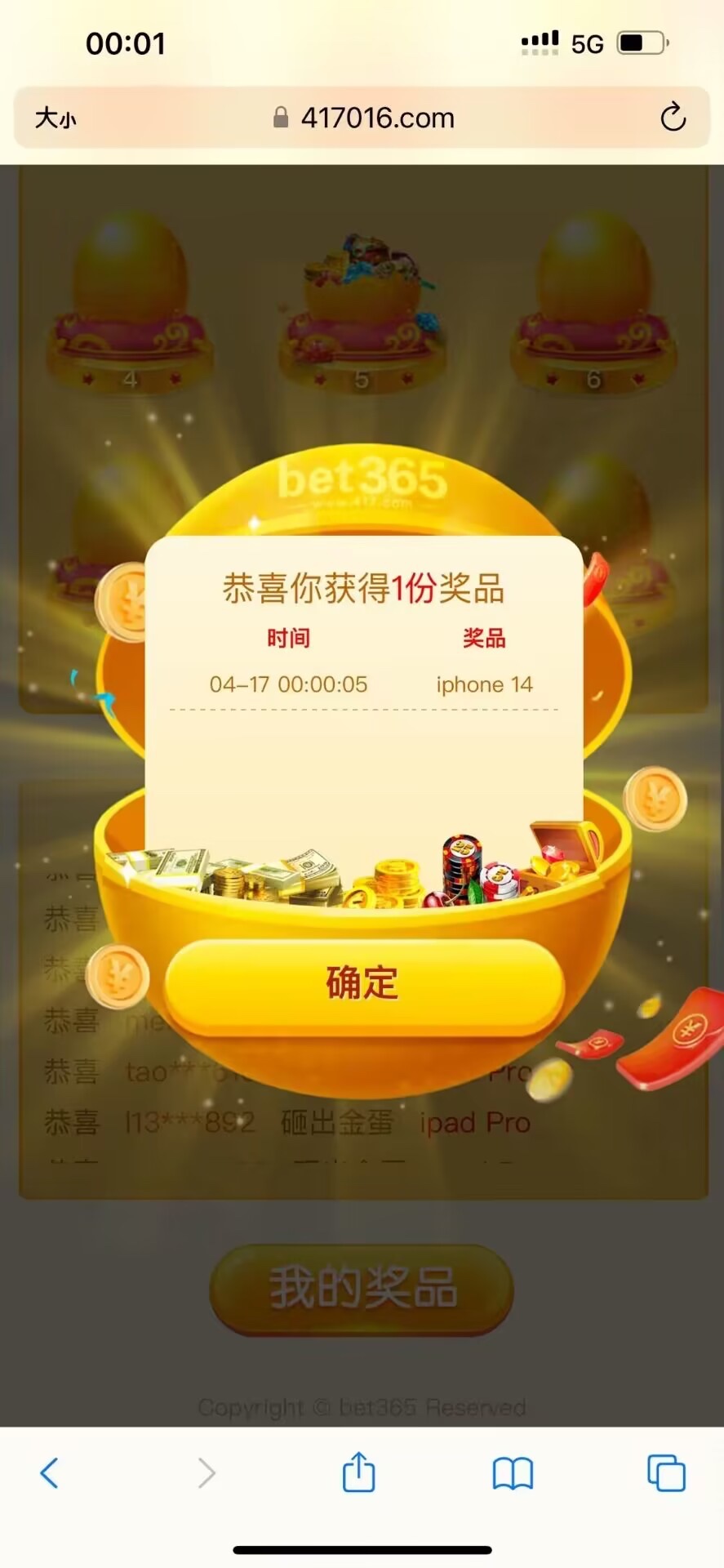Show all open Safari tabs
This screenshot has height=1568, width=724.
pyautogui.click(x=666, y=1473)
